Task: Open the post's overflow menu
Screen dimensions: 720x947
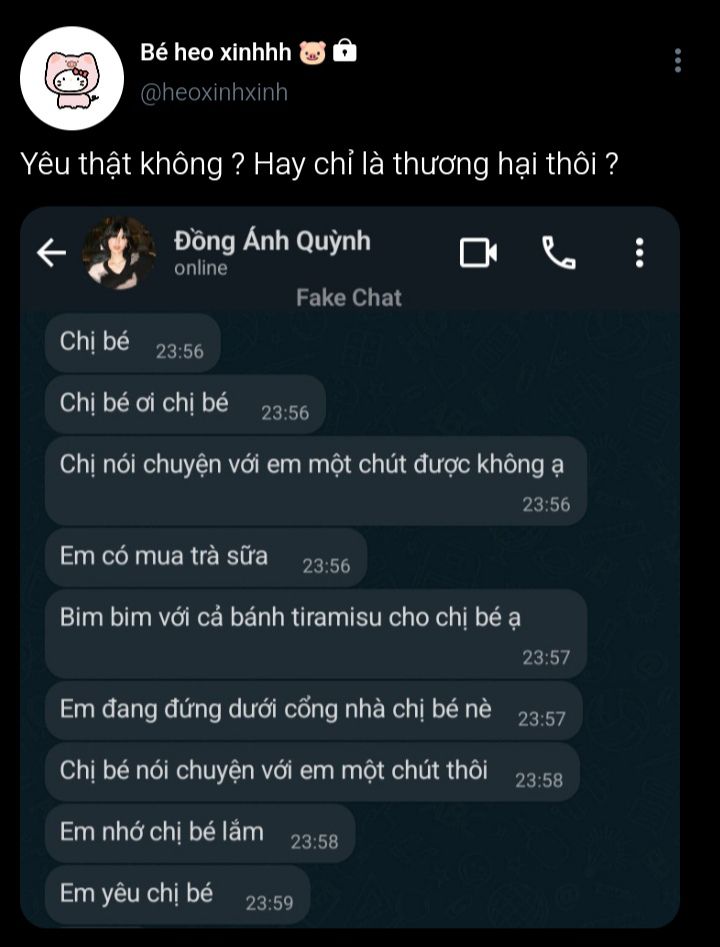Action: [679, 60]
